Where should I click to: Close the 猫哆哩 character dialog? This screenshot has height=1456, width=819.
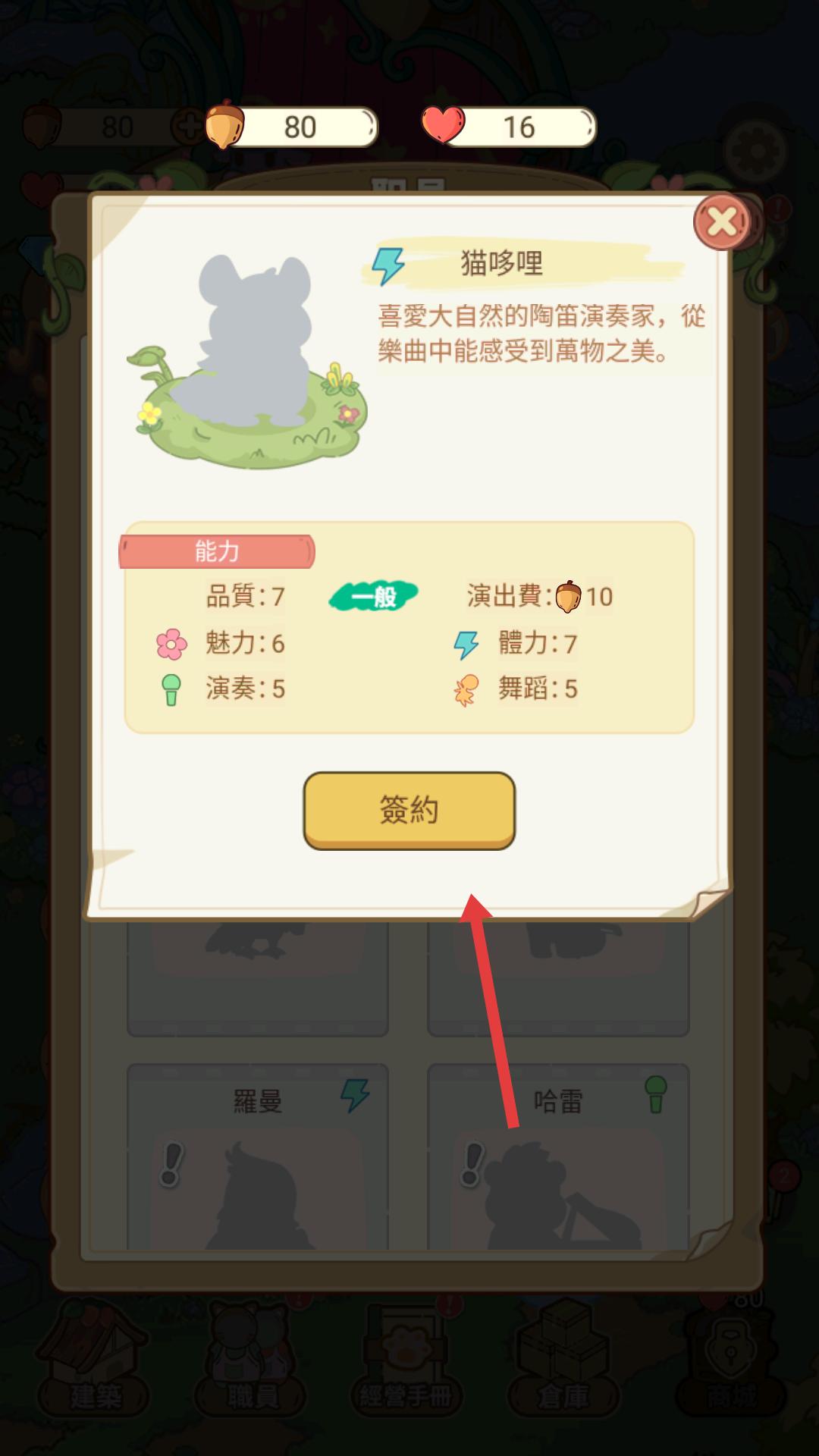pyautogui.click(x=721, y=222)
